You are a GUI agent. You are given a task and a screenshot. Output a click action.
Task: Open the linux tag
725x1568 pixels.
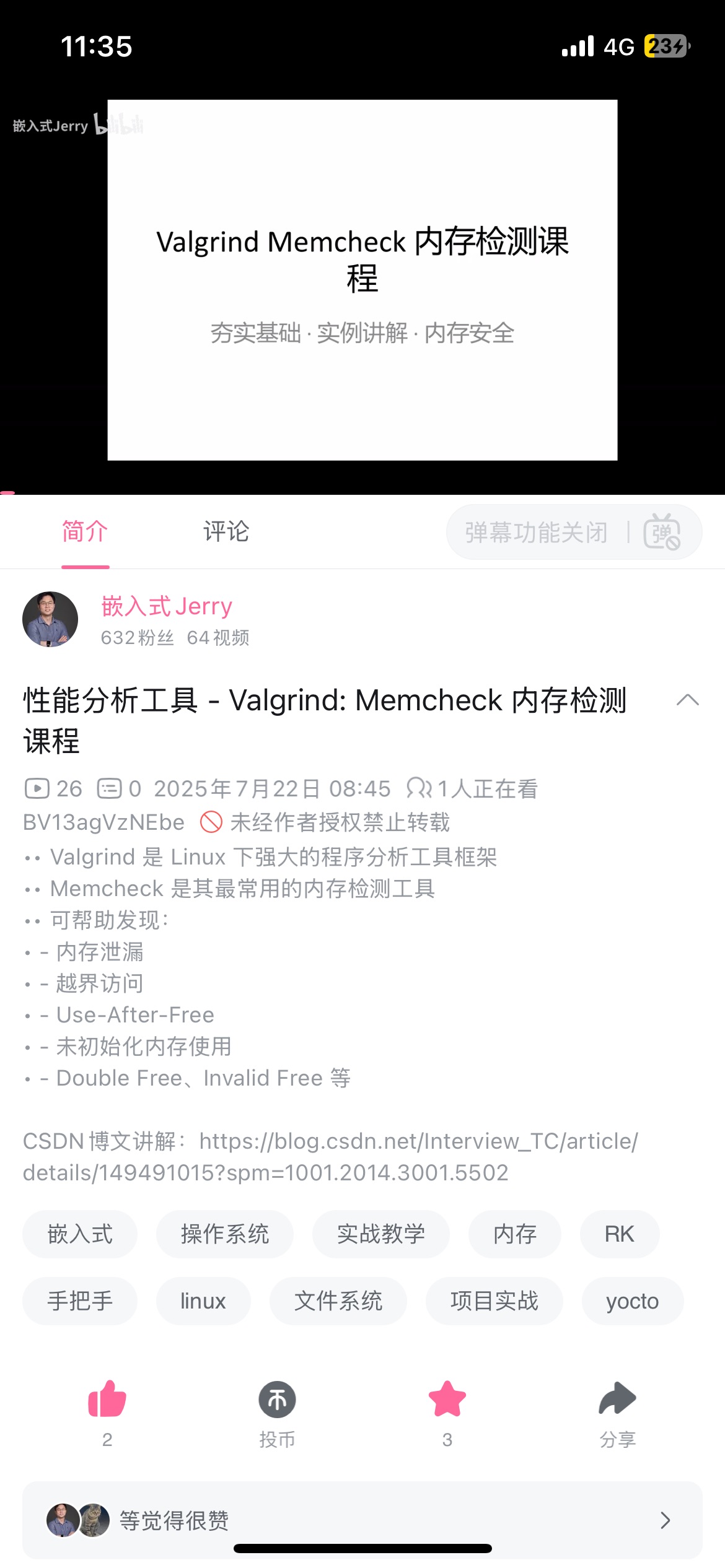[203, 1301]
